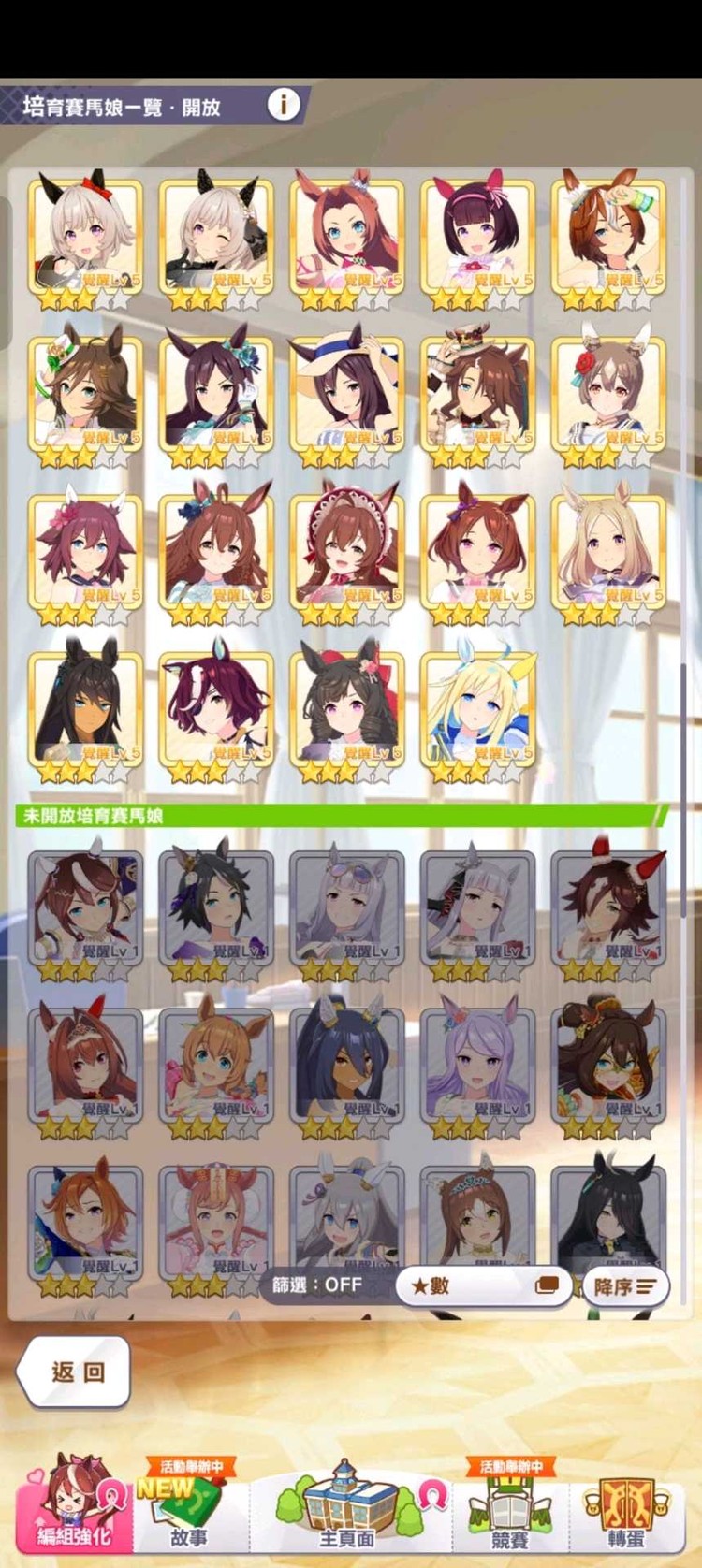Switch to the 編組強化 tab
The height and width of the screenshot is (1568, 702).
pos(73,1507)
